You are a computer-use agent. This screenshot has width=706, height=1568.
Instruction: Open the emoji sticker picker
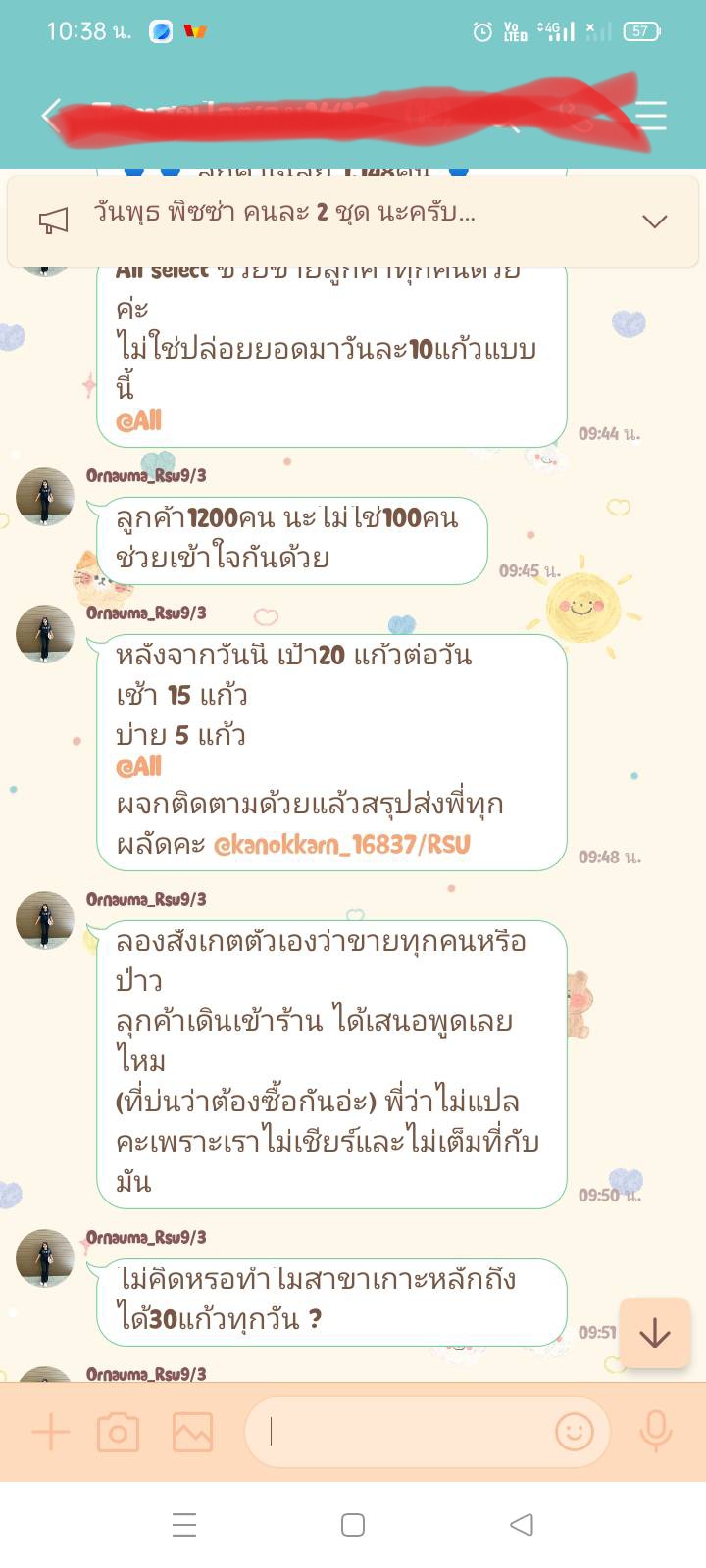575,1433
